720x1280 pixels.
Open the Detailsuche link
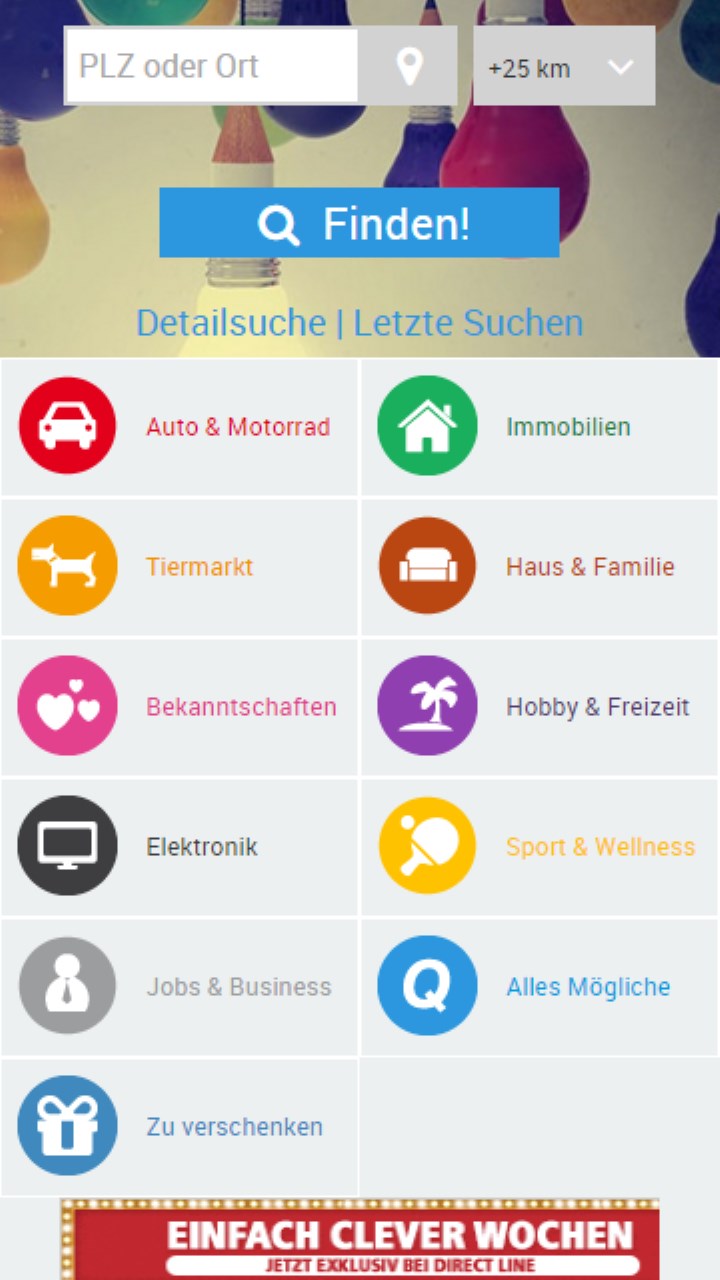click(231, 323)
